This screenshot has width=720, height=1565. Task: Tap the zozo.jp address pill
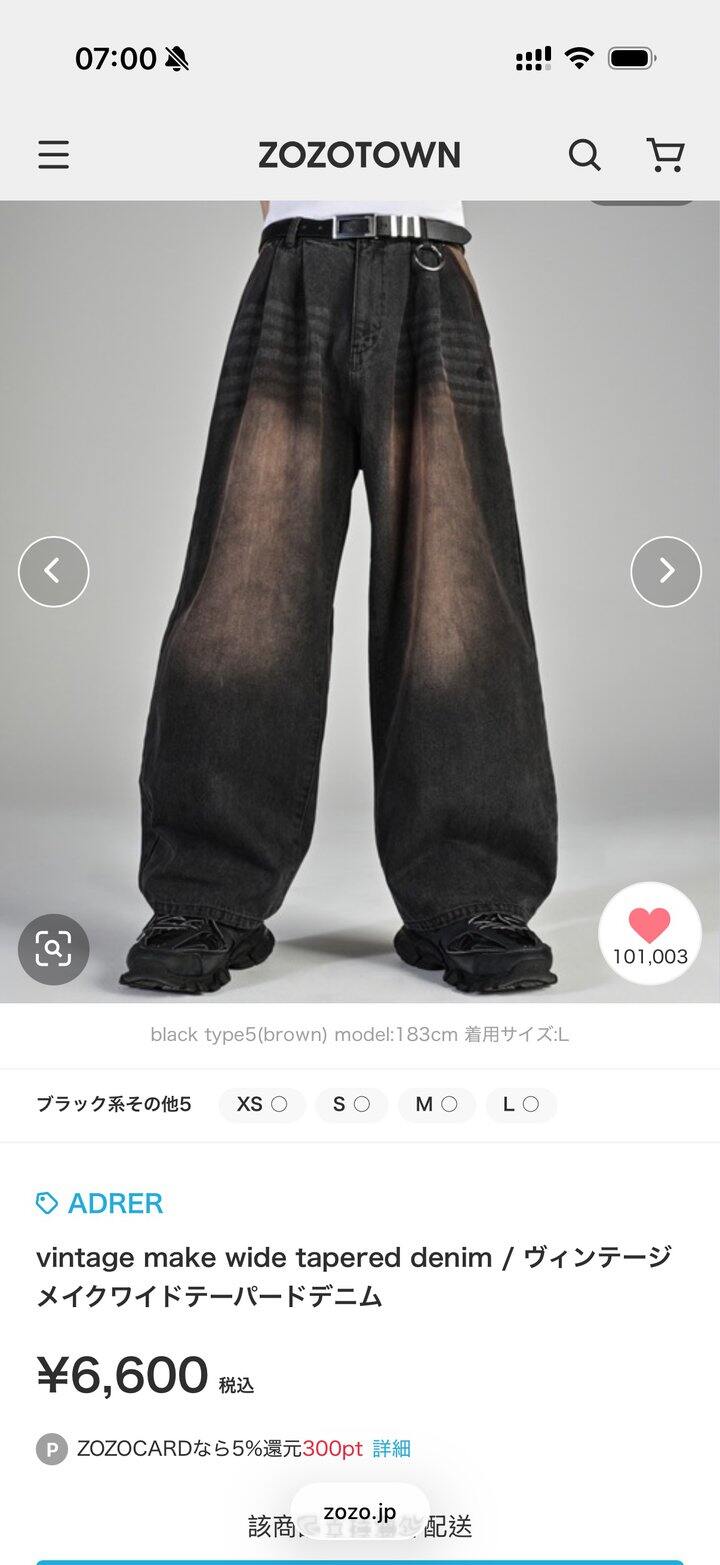click(x=360, y=1512)
